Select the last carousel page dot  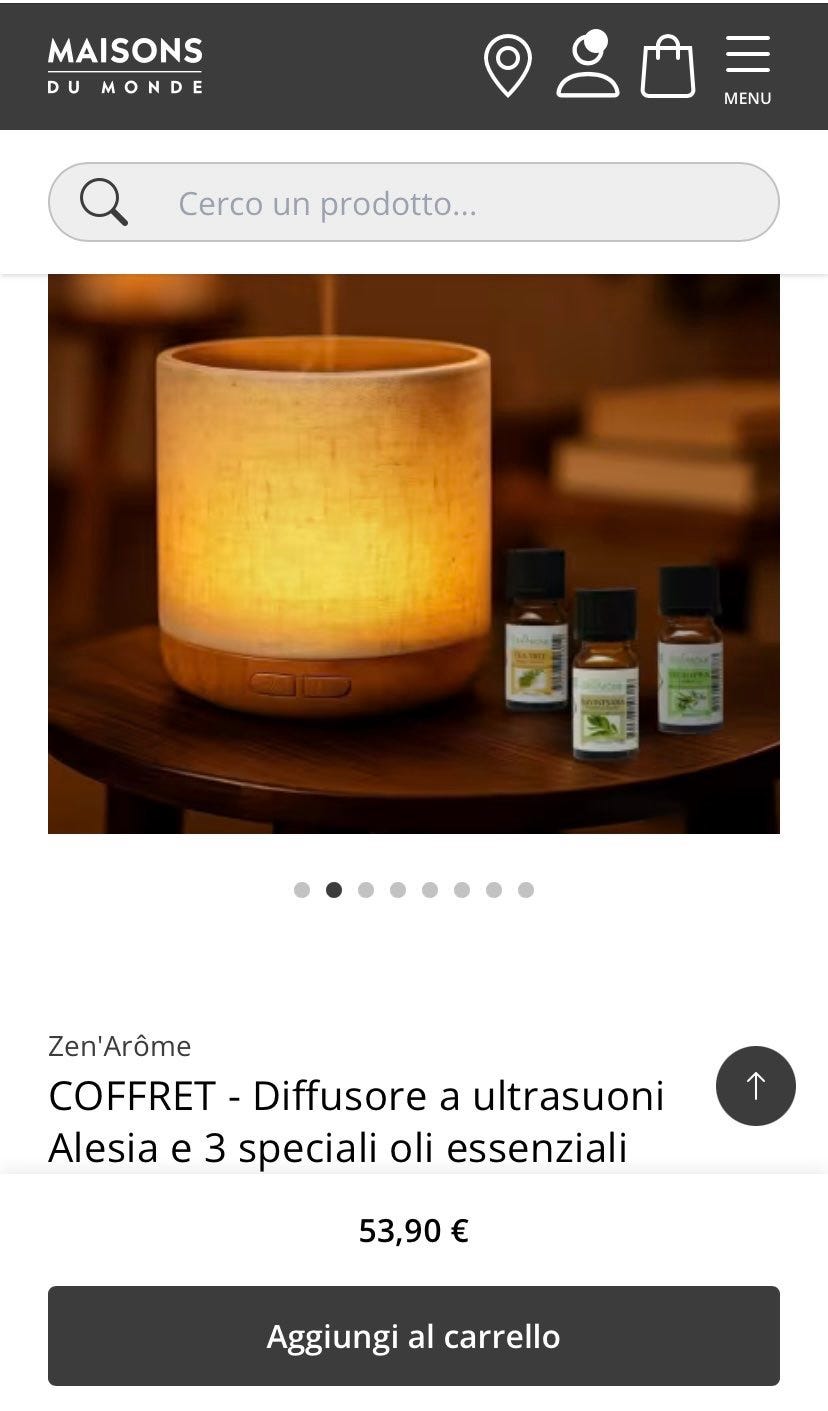tap(526, 890)
